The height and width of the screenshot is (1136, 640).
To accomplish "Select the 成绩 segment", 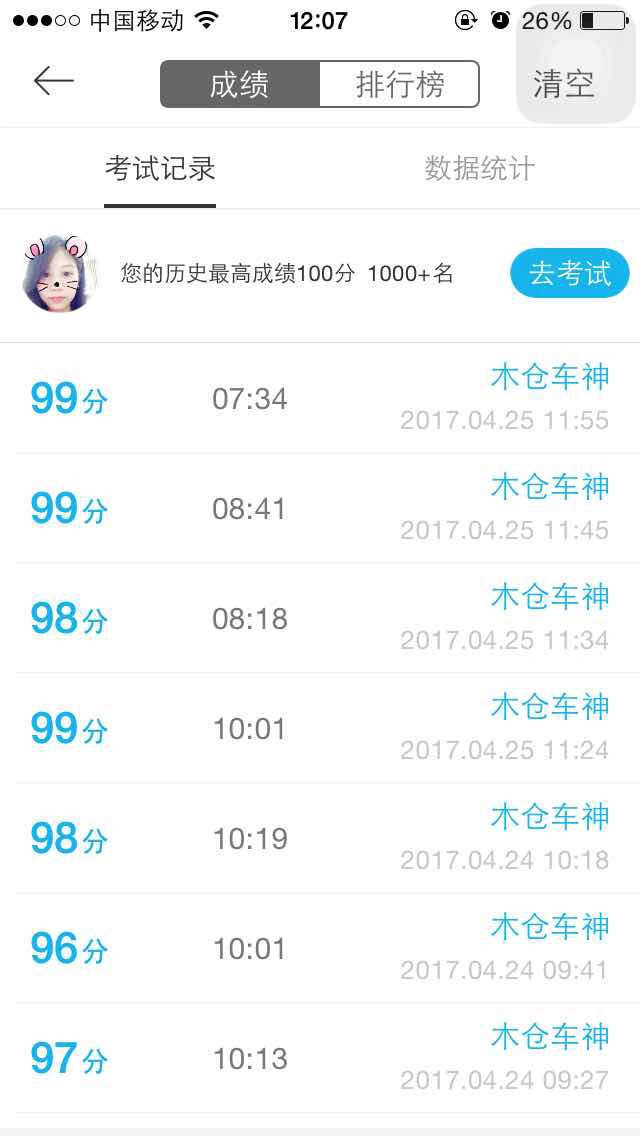I will coord(240,84).
